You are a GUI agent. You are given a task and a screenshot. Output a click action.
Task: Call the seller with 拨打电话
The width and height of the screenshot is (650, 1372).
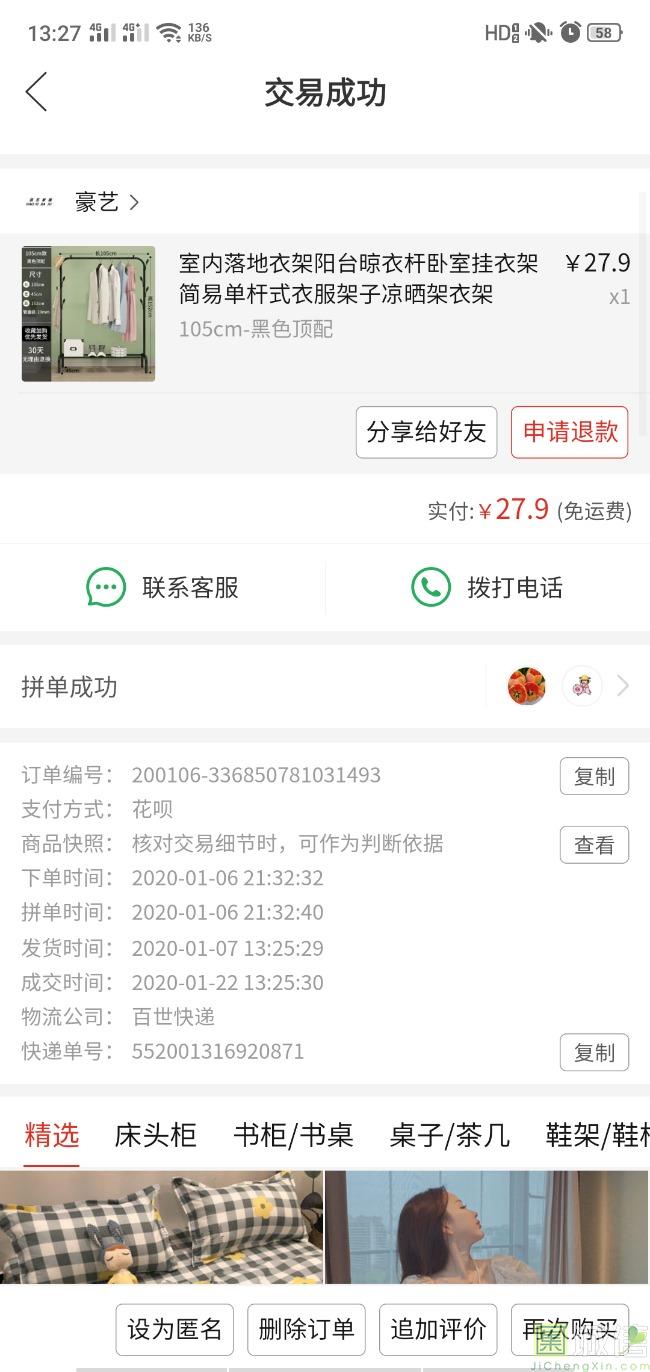(x=487, y=587)
